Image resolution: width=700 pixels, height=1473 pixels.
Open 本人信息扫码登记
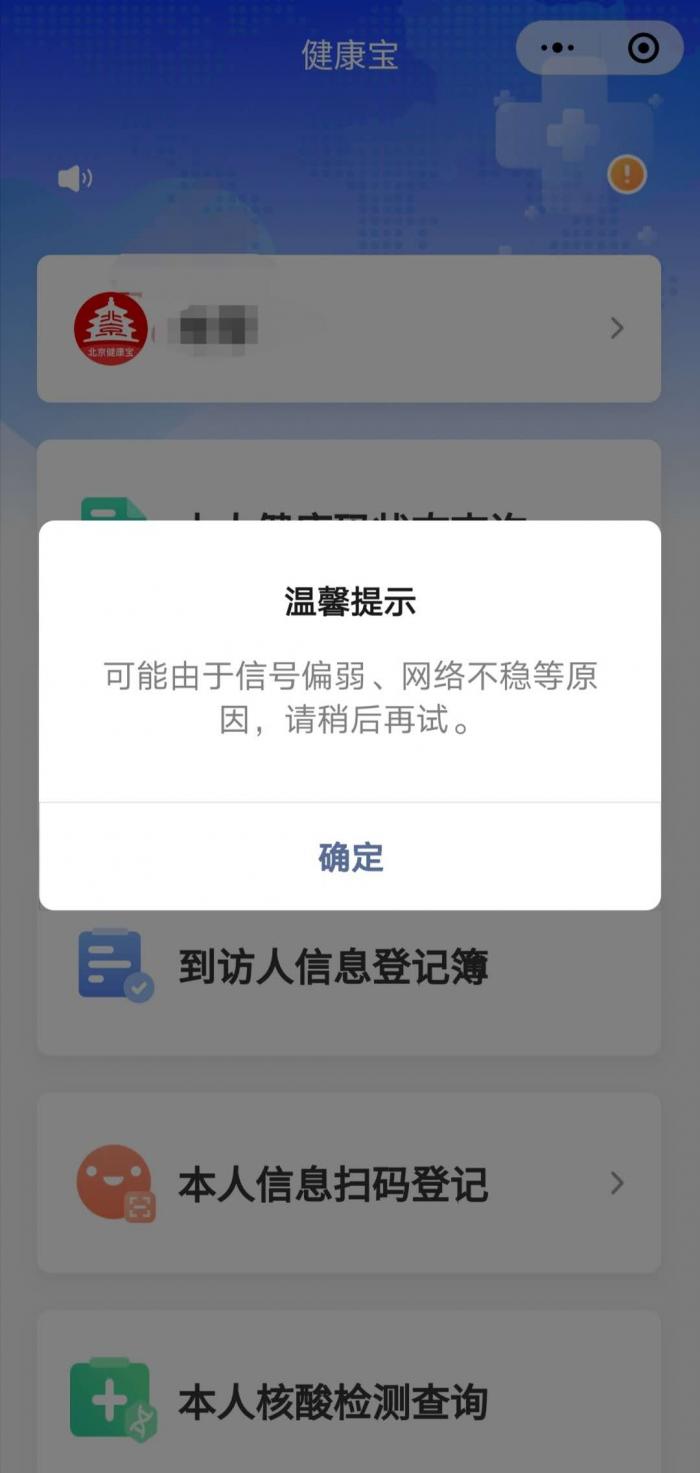[x=348, y=1183]
